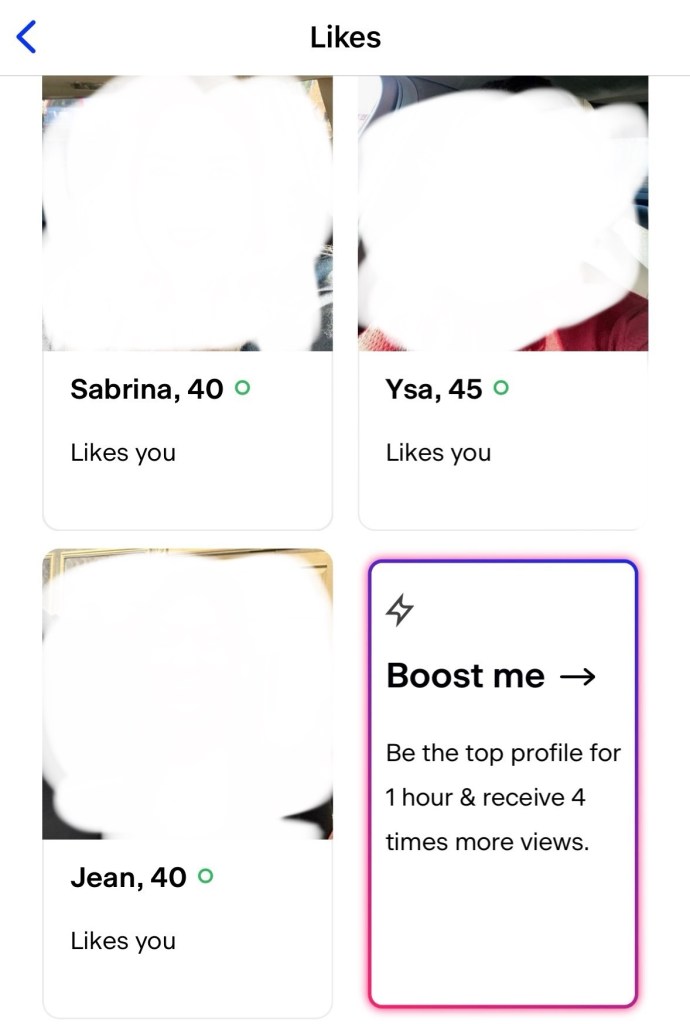Open Sabrina's profile card

pos(187,300)
